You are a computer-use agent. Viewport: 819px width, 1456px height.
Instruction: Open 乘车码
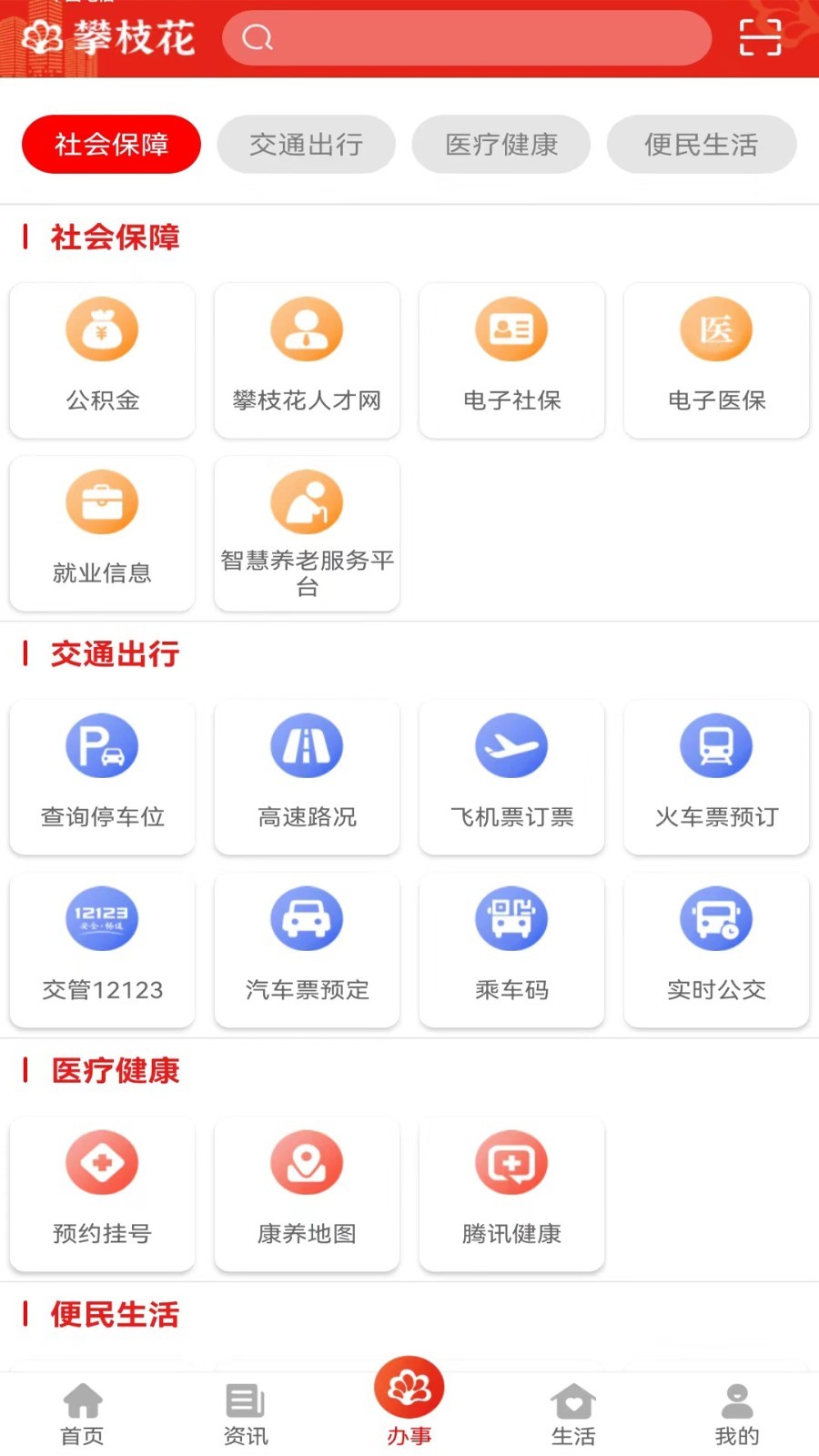pos(511,950)
